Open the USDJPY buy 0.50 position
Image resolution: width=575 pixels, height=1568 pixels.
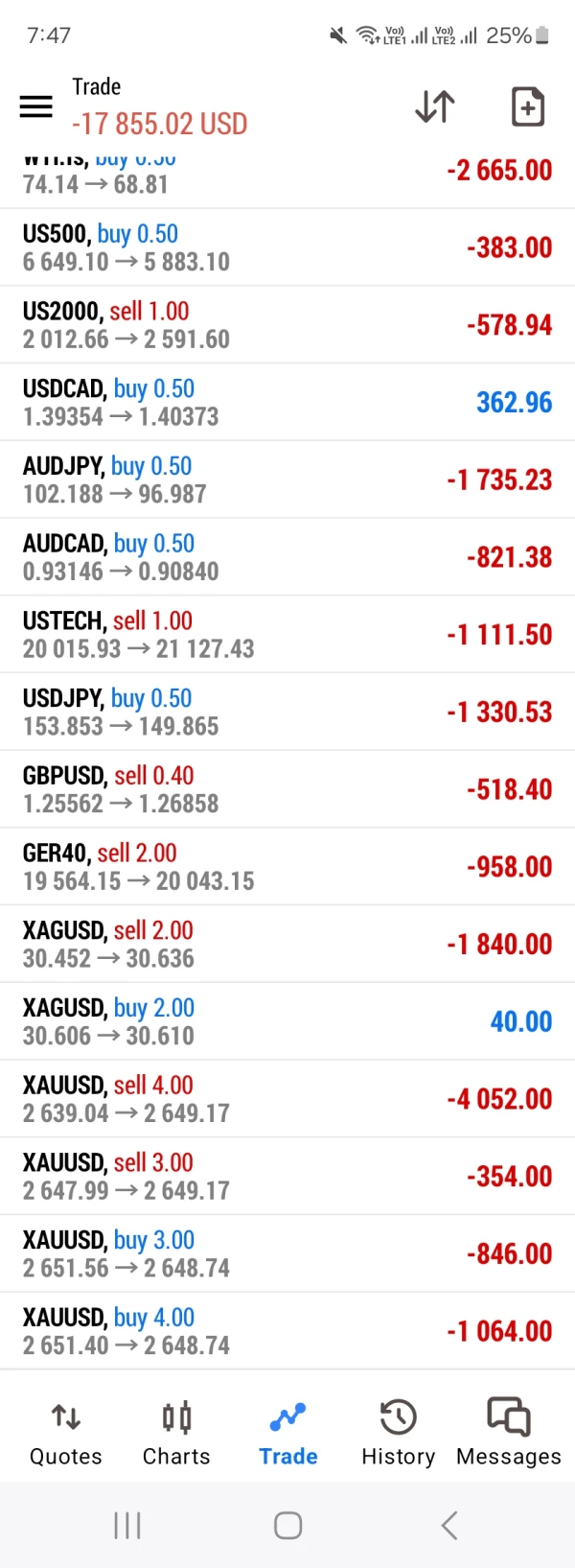click(x=287, y=712)
